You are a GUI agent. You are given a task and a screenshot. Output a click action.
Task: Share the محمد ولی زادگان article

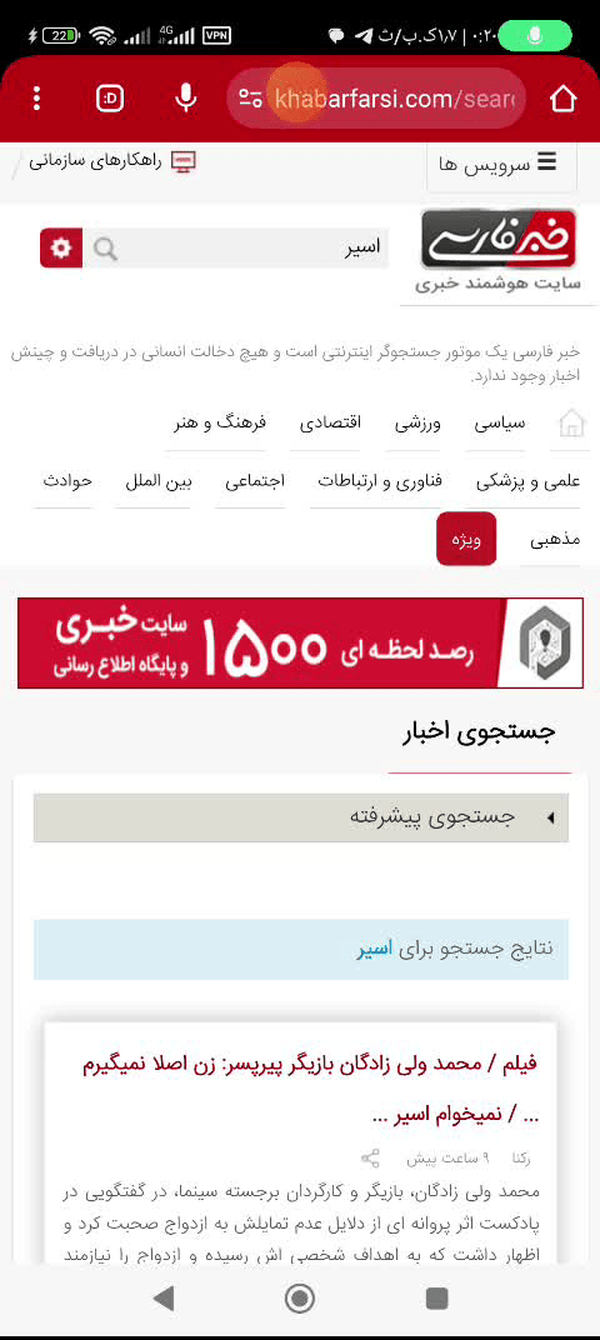(371, 1158)
